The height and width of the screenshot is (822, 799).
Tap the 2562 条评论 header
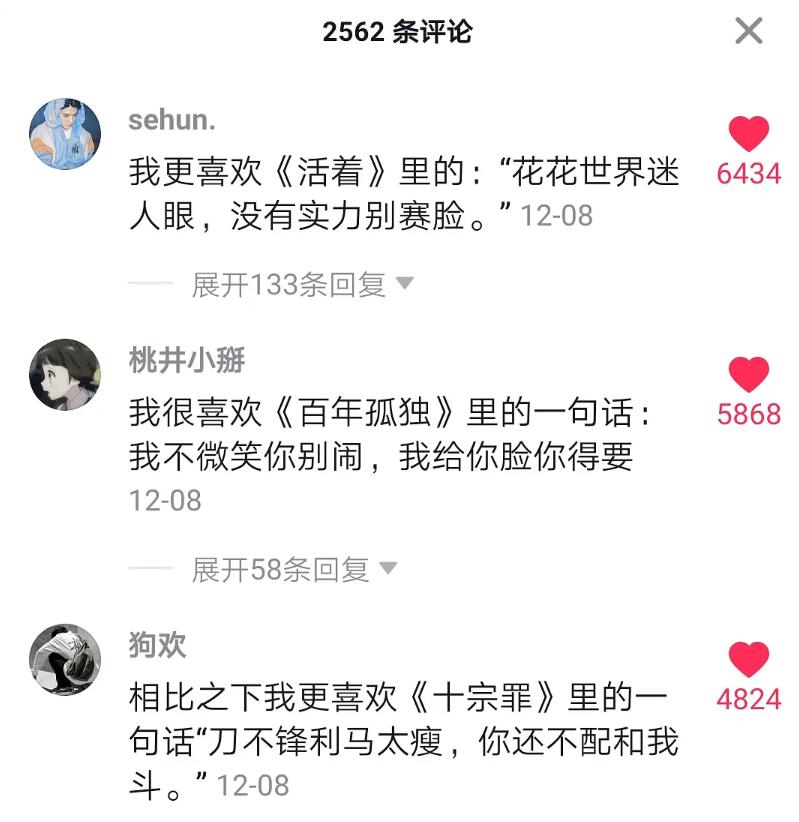click(399, 31)
